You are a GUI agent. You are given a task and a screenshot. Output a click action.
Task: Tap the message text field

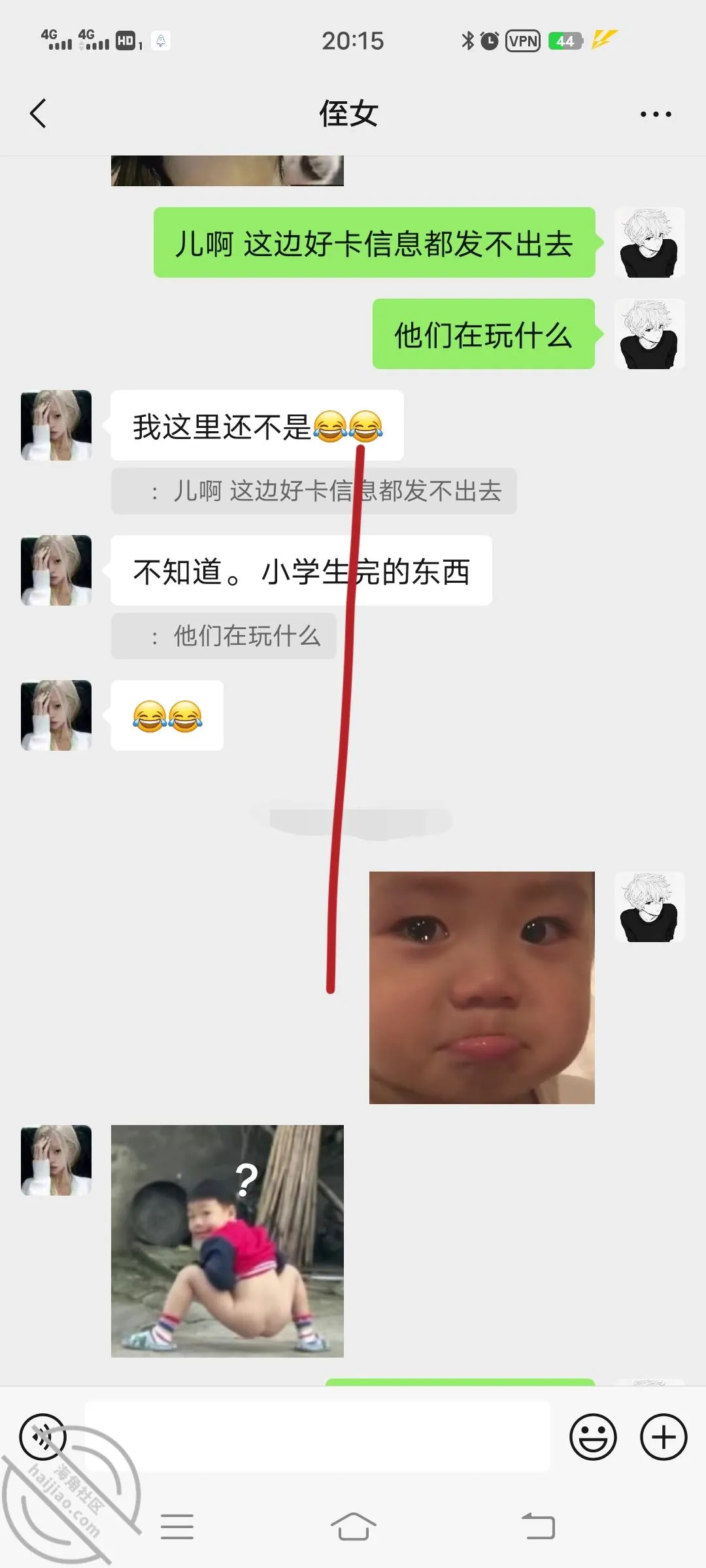pyautogui.click(x=317, y=1436)
